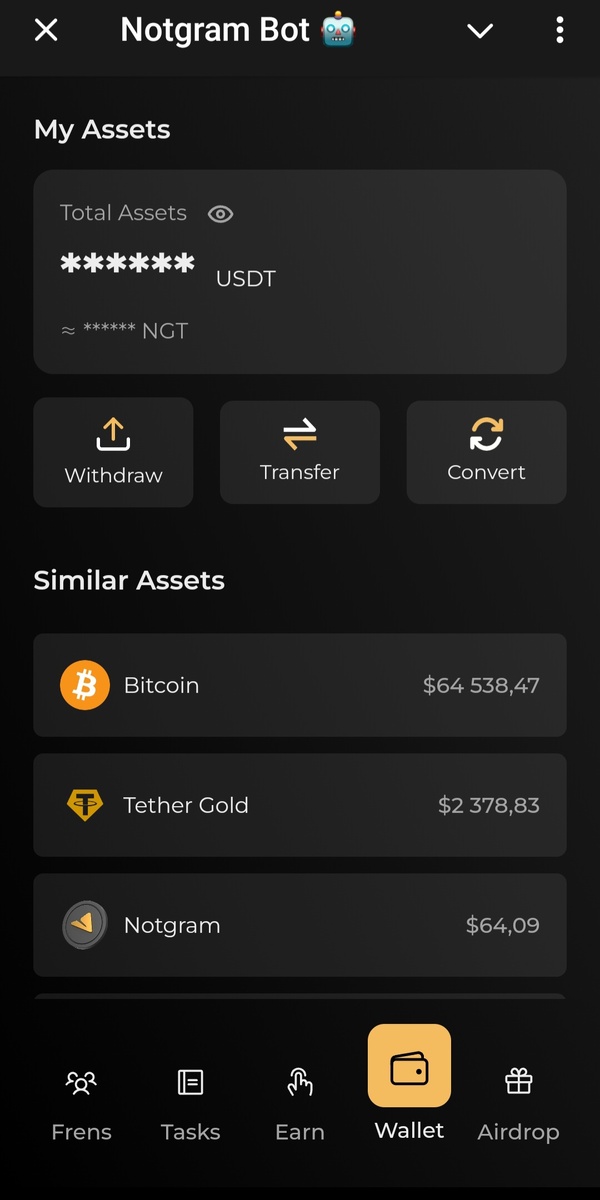The width and height of the screenshot is (600, 1200).
Task: View the Tether Gold asset
Action: click(x=300, y=805)
